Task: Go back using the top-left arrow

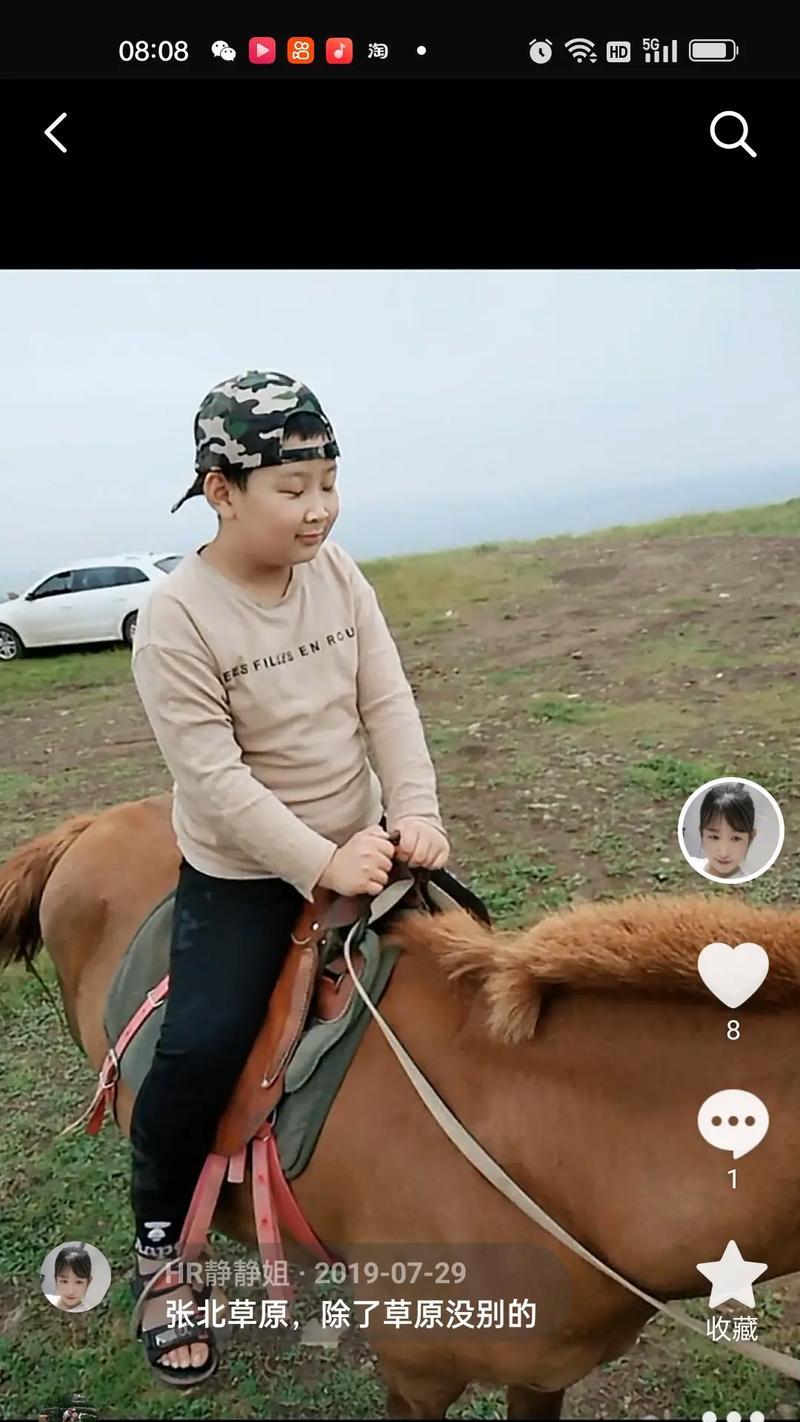Action: click(56, 133)
